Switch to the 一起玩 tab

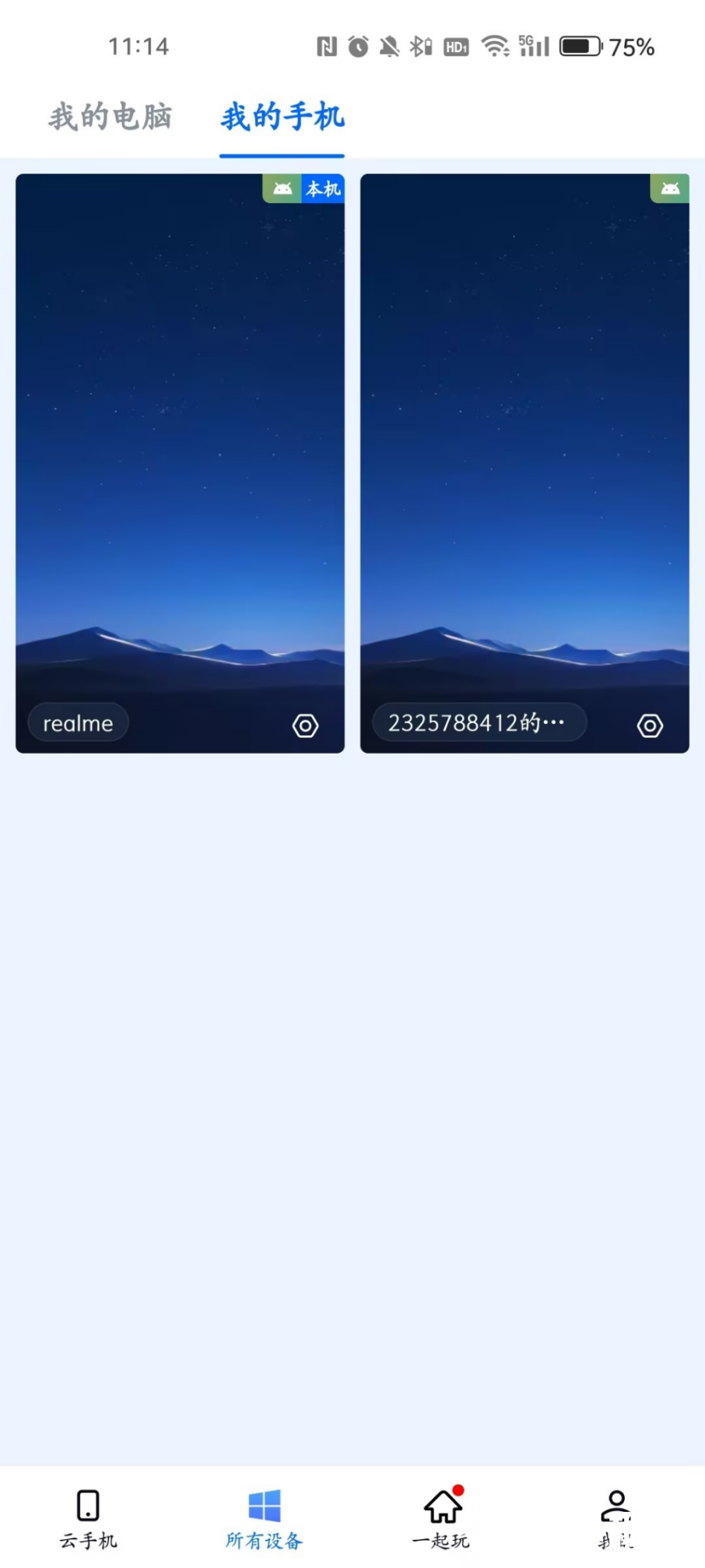click(440, 1518)
